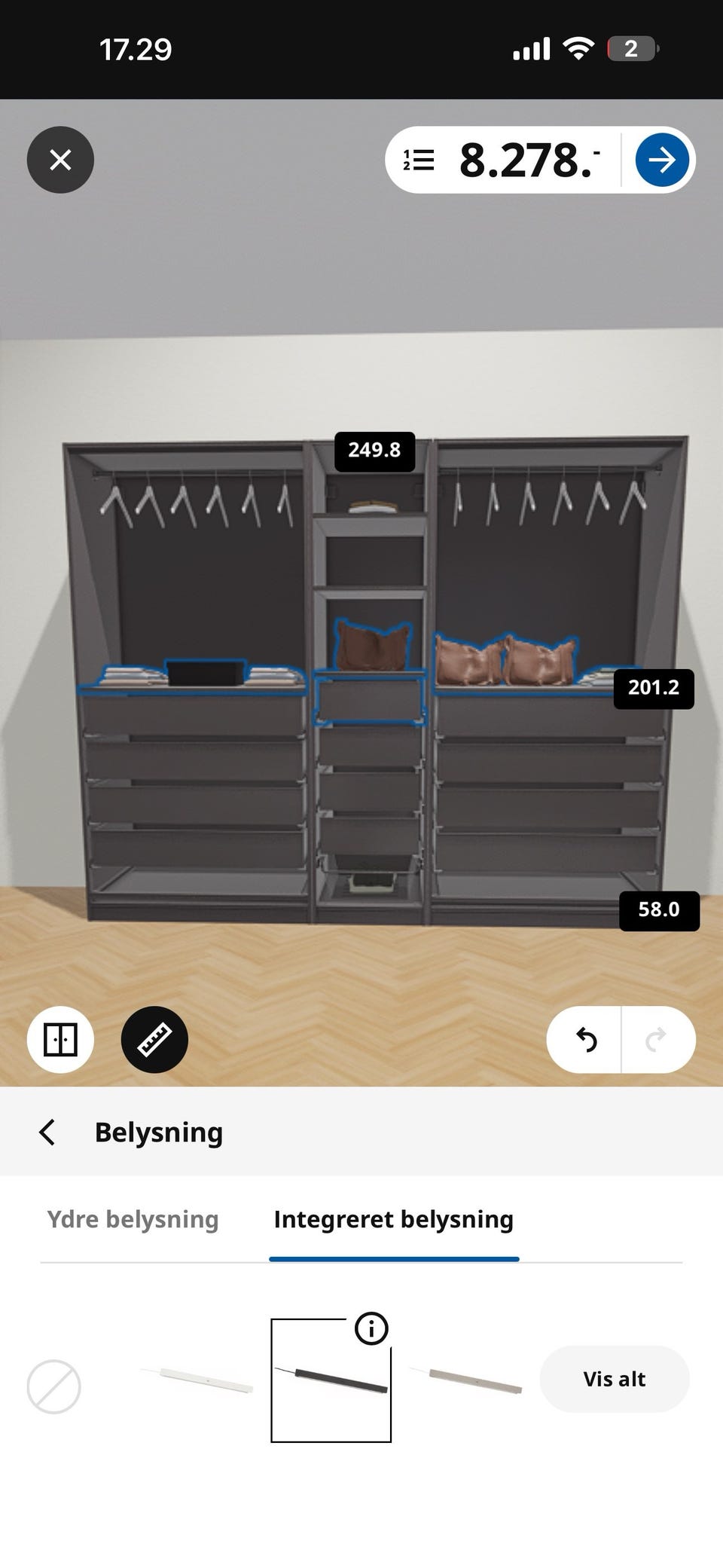The height and width of the screenshot is (1568, 723).
Task: Tap Vis alt to show all
Action: pyautogui.click(x=615, y=1379)
